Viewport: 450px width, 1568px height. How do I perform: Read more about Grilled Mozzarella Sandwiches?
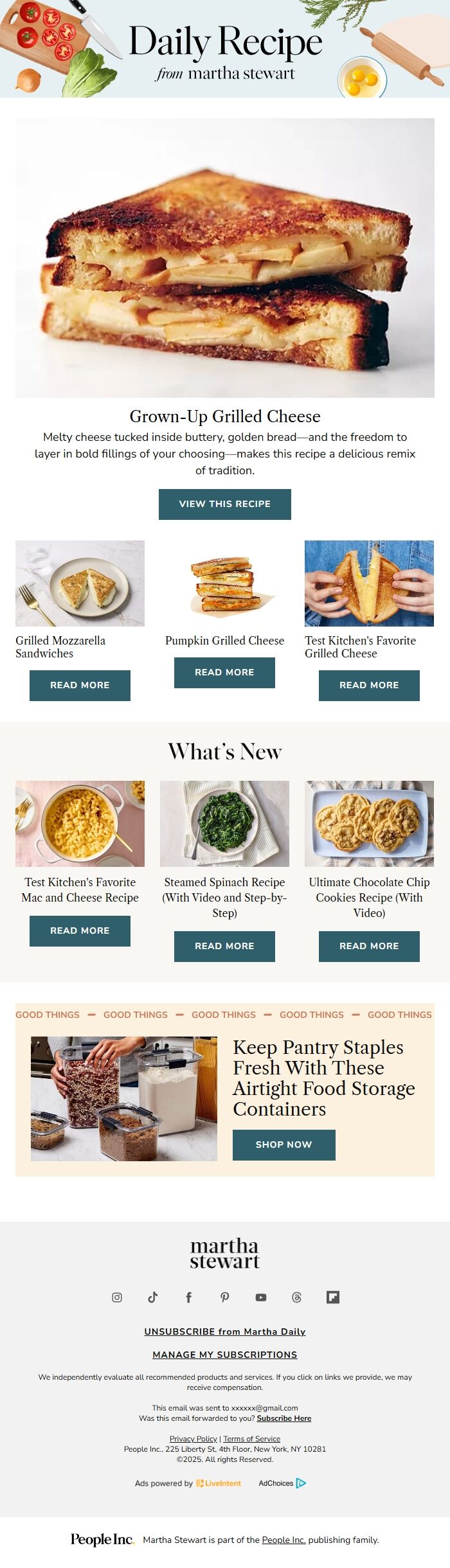coord(80,685)
